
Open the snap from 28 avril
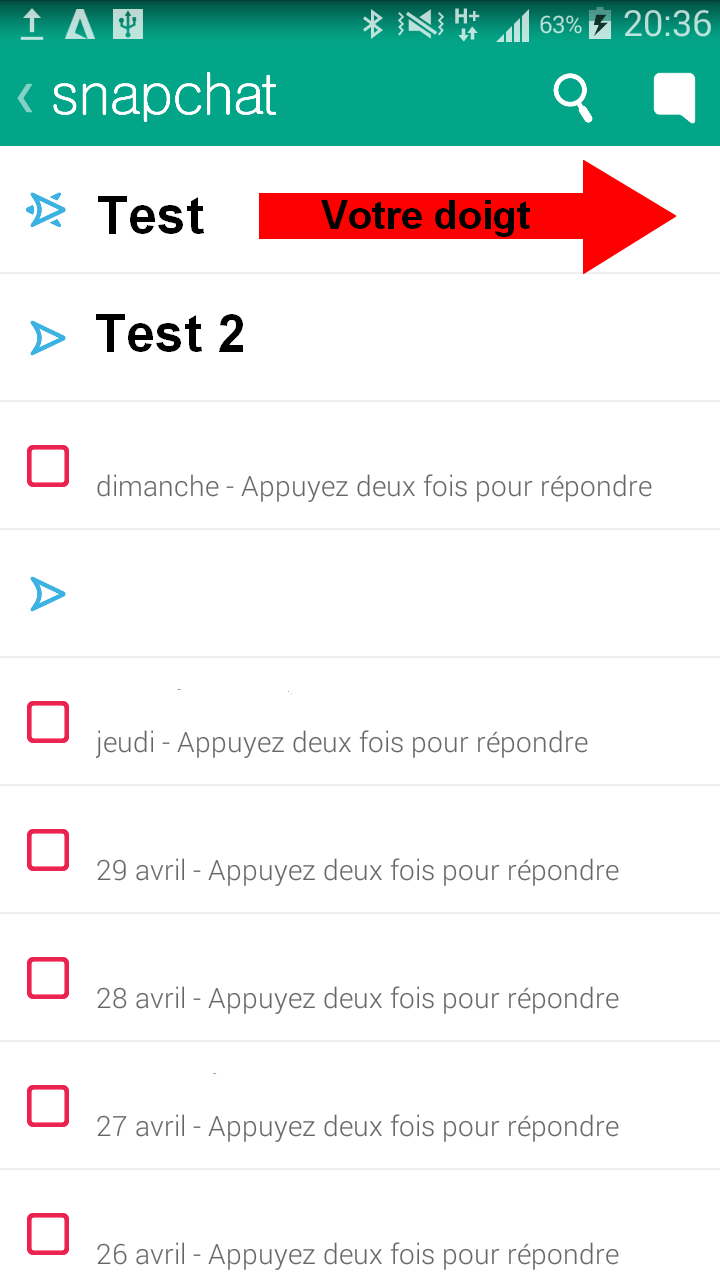point(360,978)
